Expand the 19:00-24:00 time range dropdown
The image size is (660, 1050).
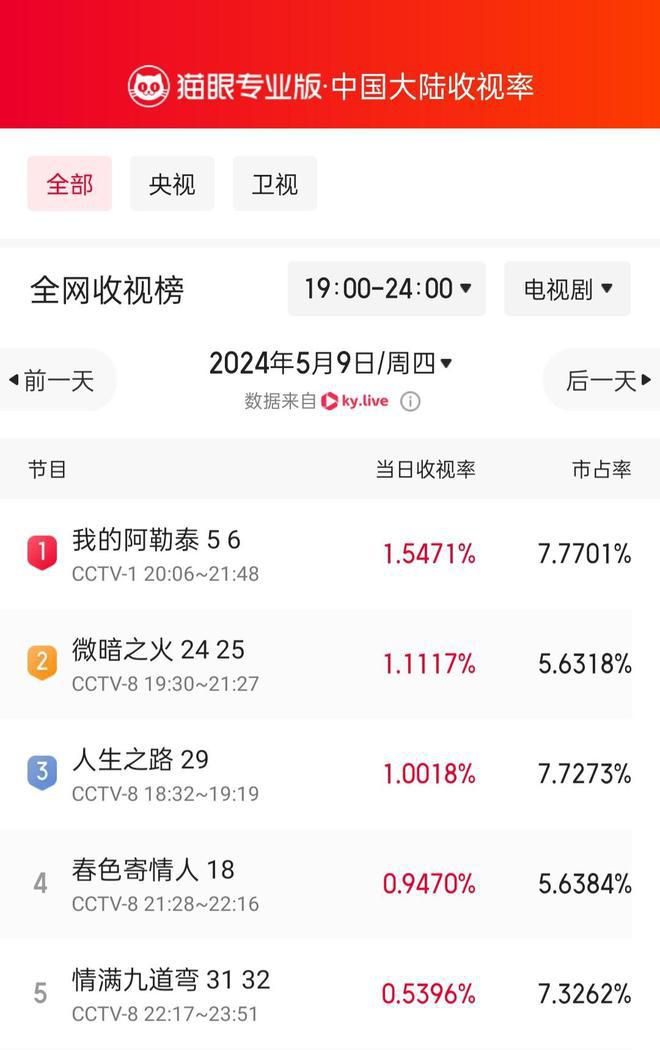click(x=387, y=290)
